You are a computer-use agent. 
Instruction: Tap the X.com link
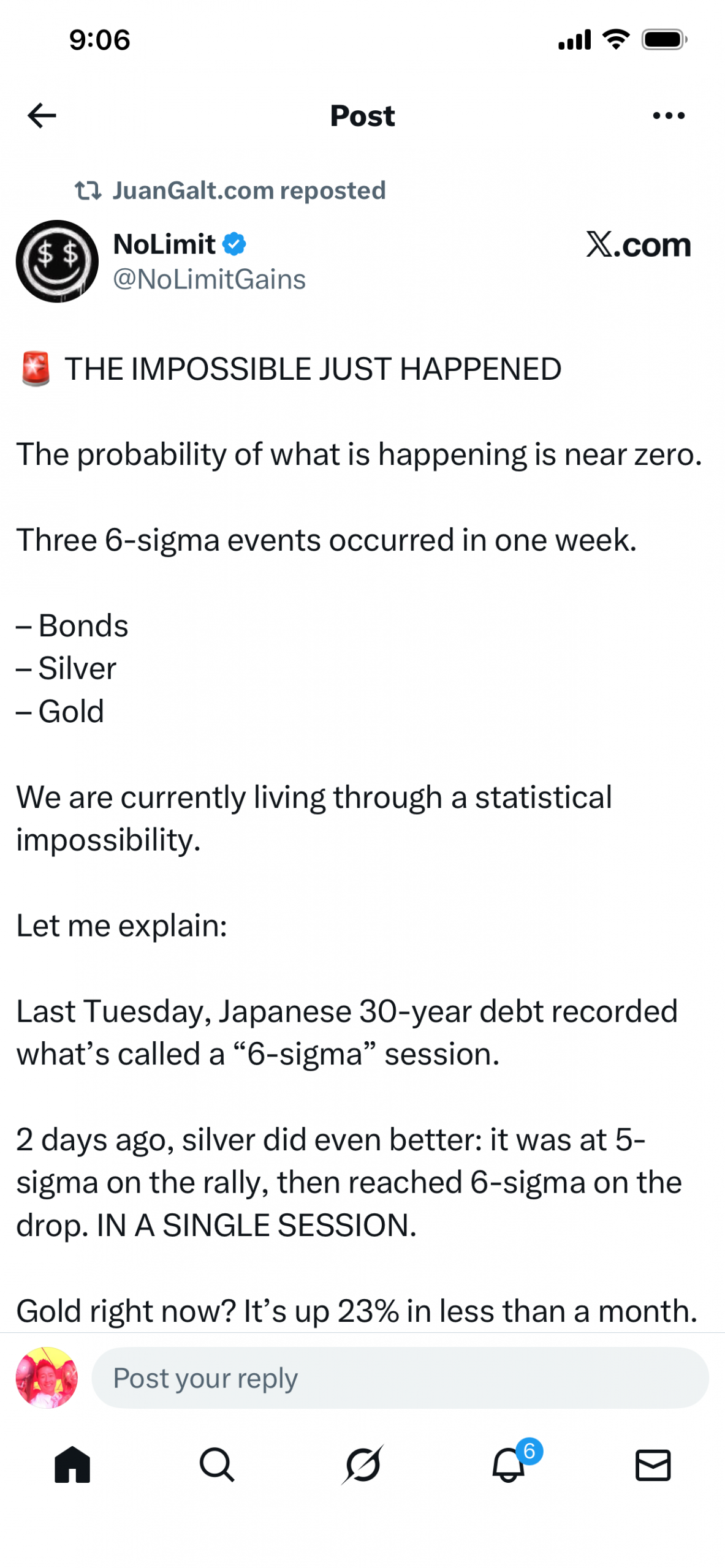coord(638,244)
